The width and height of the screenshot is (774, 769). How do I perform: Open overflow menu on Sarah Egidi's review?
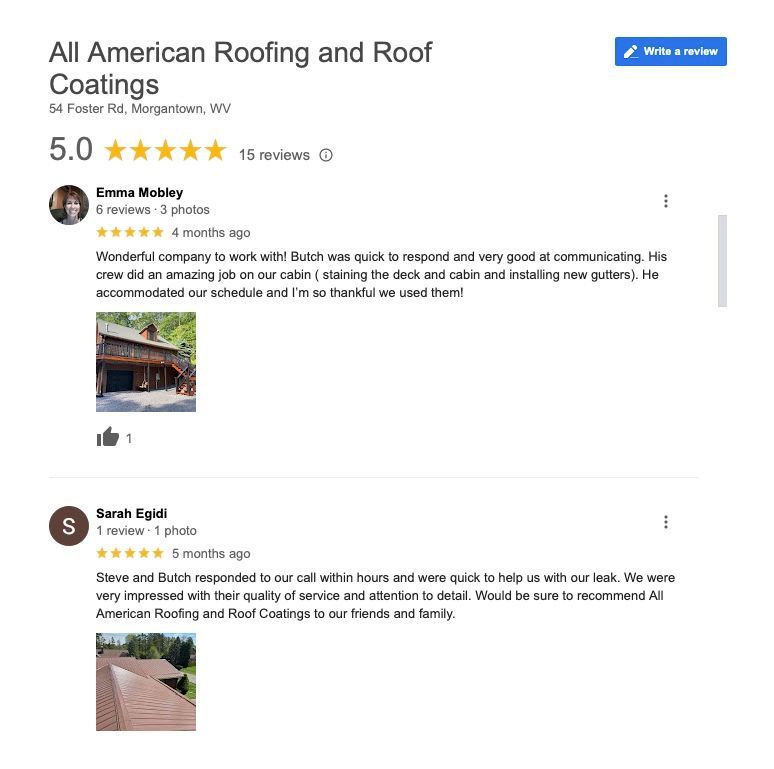click(x=666, y=522)
